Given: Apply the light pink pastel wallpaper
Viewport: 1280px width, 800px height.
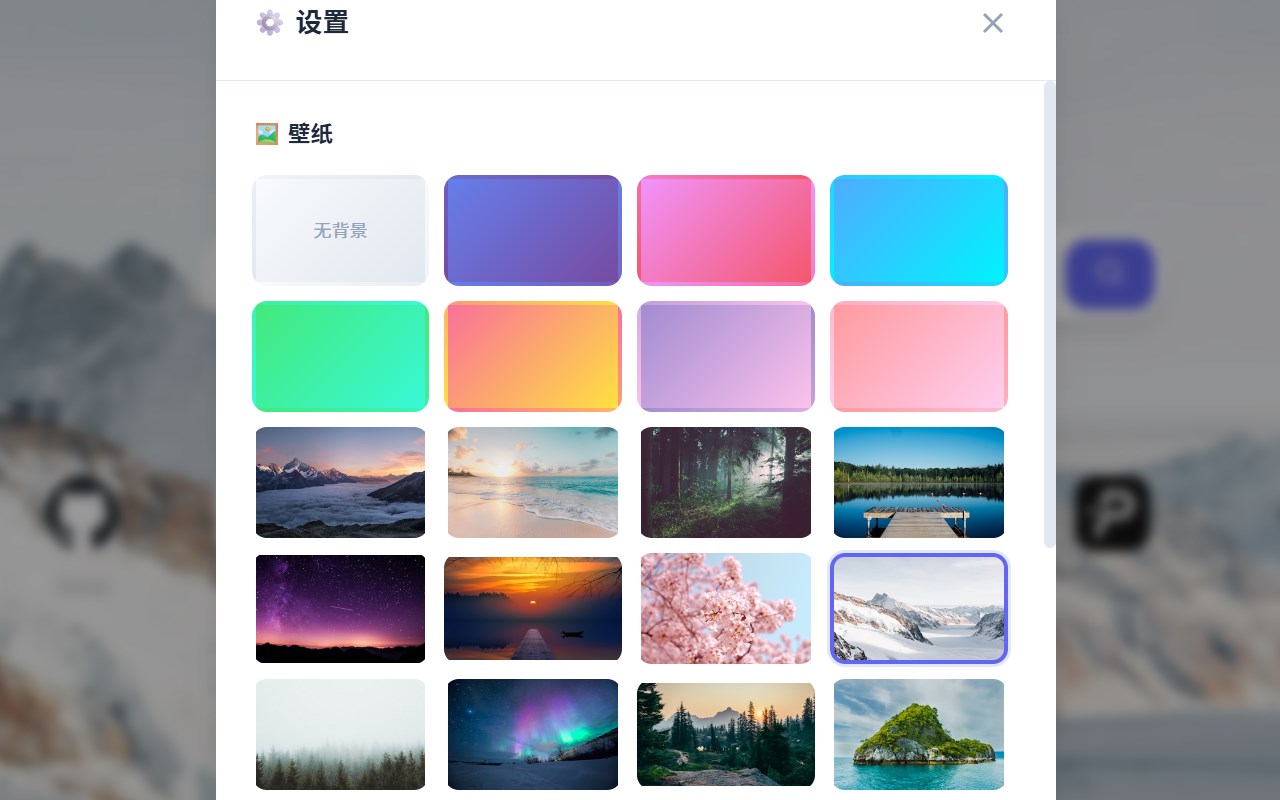Looking at the screenshot, I should coord(919,356).
